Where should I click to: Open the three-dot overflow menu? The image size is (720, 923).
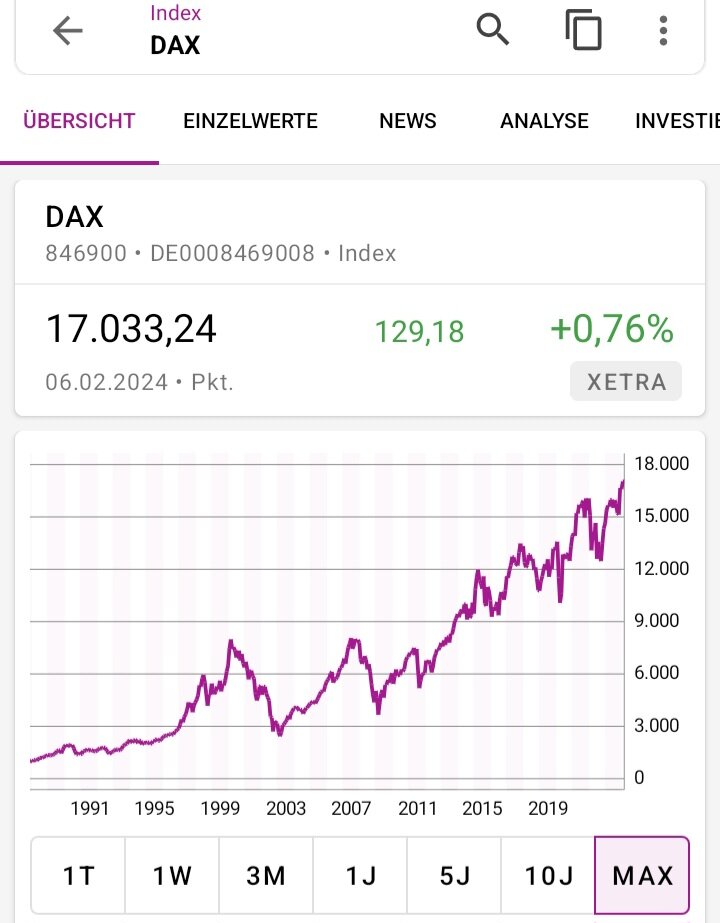pyautogui.click(x=663, y=31)
